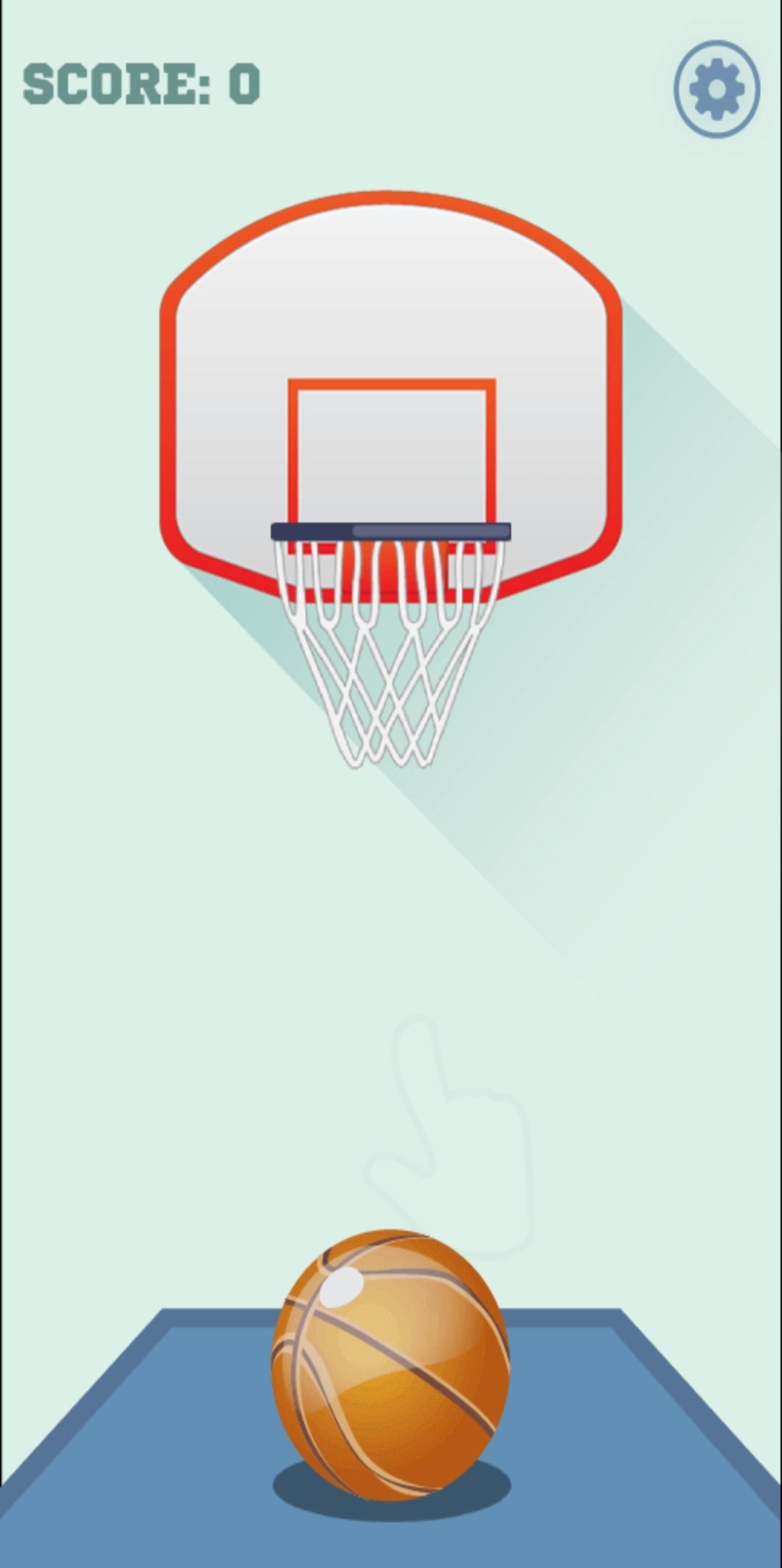Image resolution: width=782 pixels, height=1568 pixels.
Task: Open the settings gear icon
Action: pos(716,88)
